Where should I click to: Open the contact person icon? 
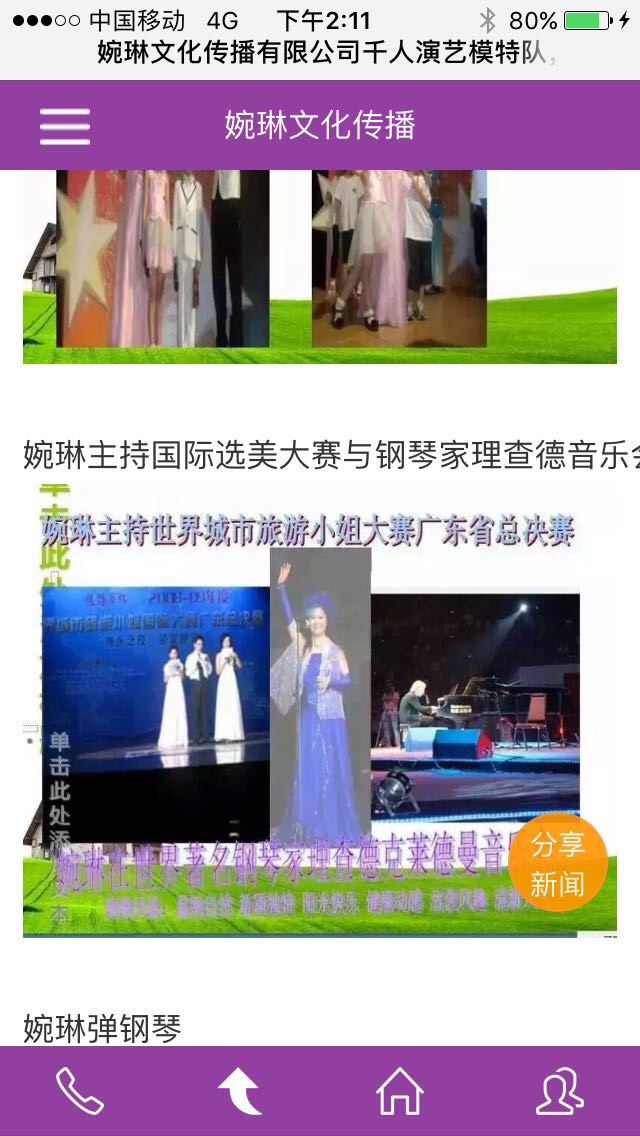pos(560,1091)
